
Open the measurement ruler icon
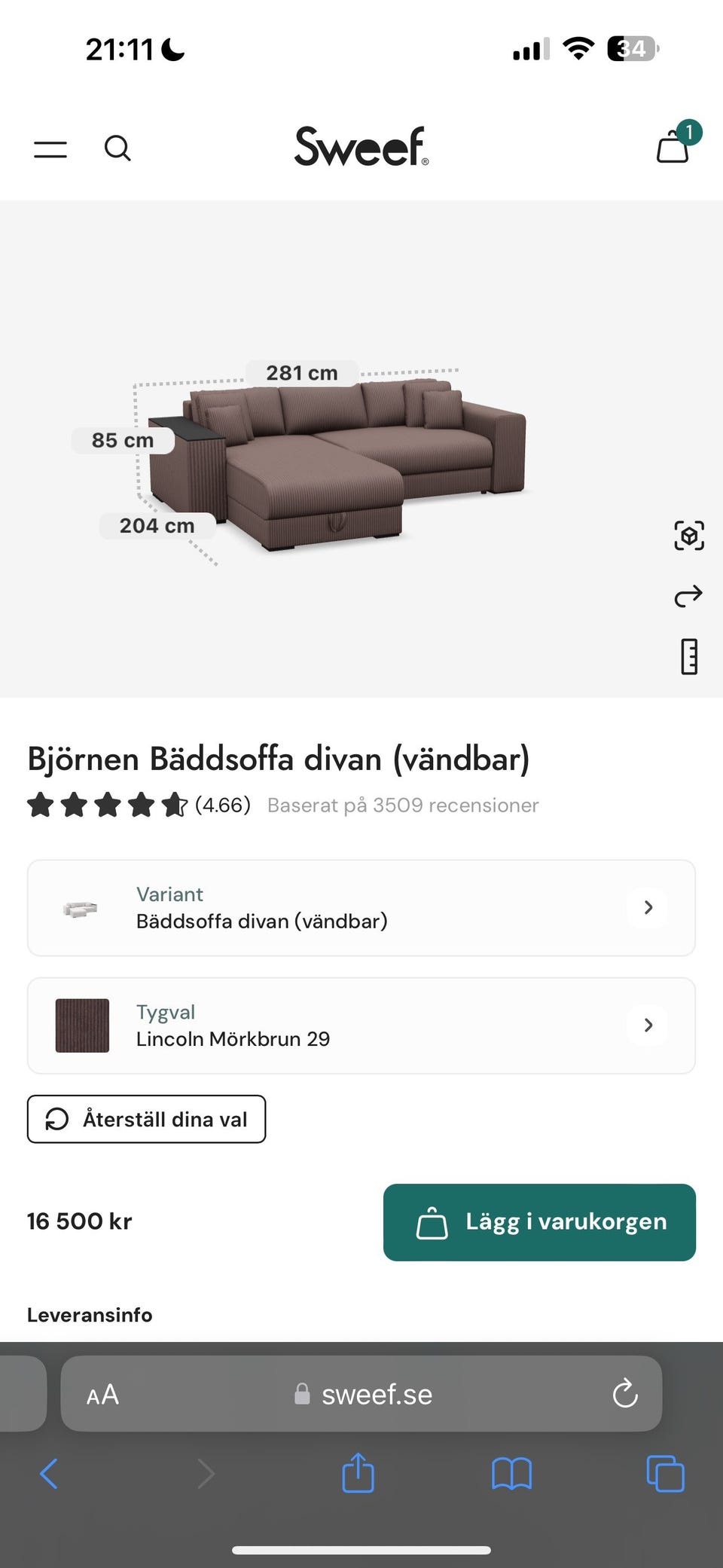pyautogui.click(x=688, y=656)
